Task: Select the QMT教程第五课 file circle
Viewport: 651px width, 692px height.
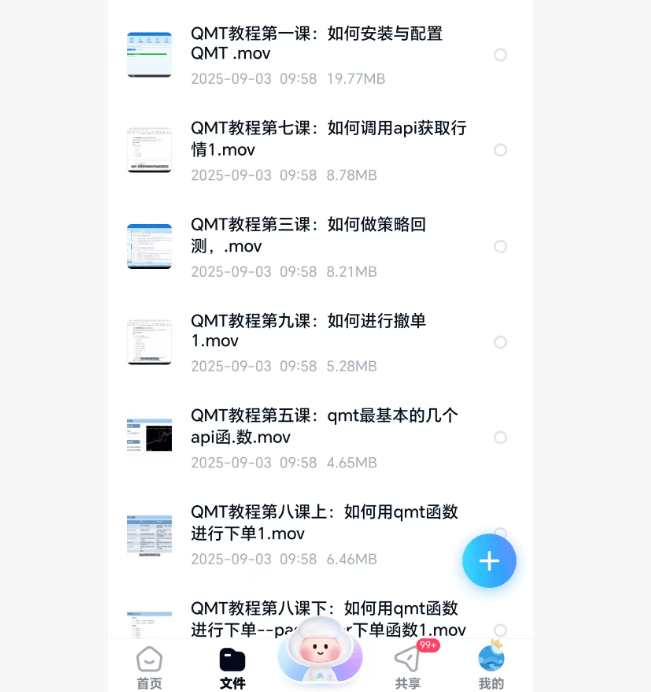Action: click(500, 437)
